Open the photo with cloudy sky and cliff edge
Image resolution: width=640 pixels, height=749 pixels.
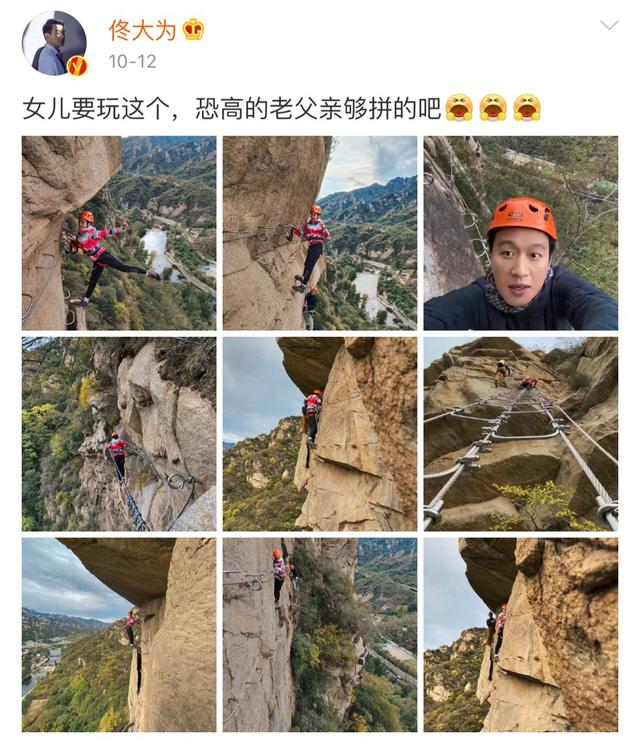click(119, 634)
